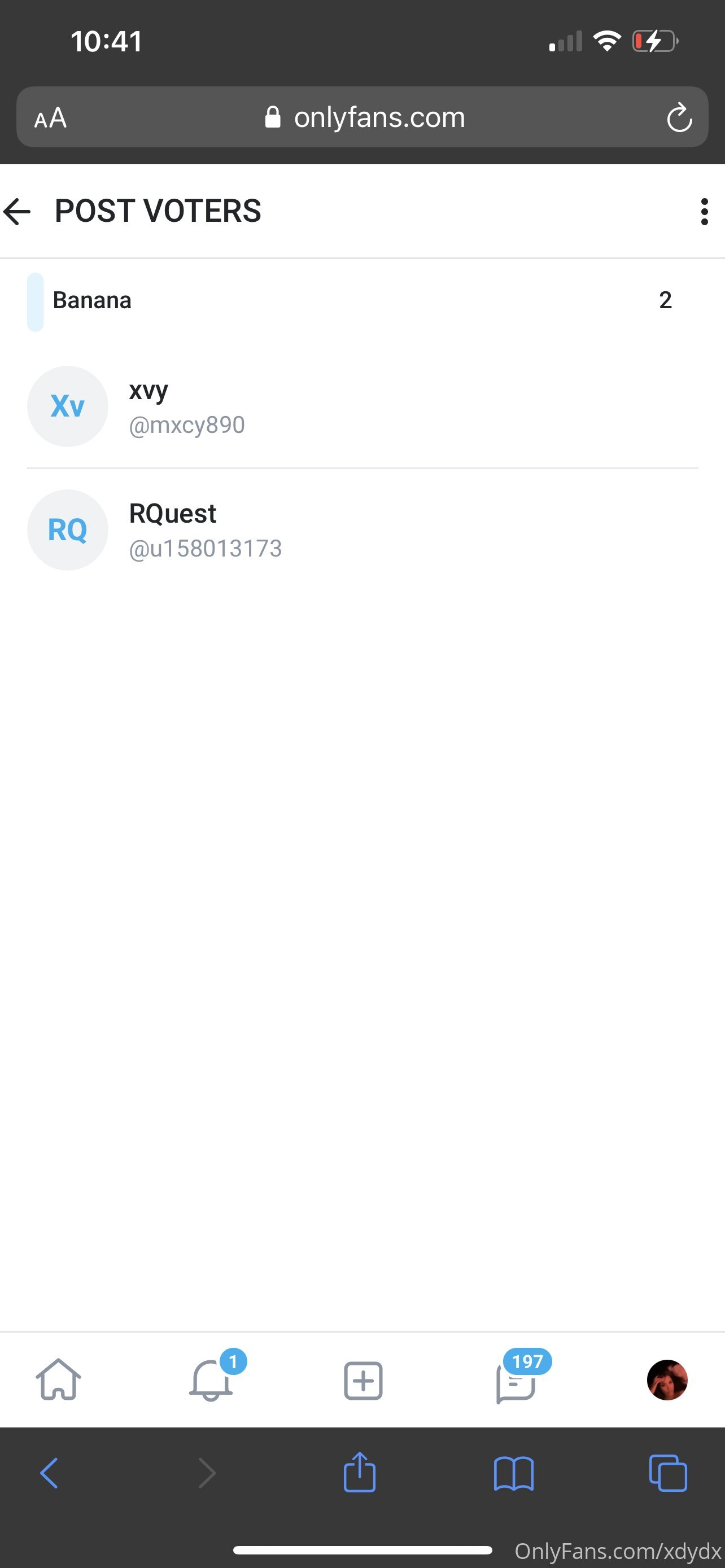This screenshot has width=725, height=1568.
Task: Open my profile avatar tab
Action: click(x=667, y=1380)
